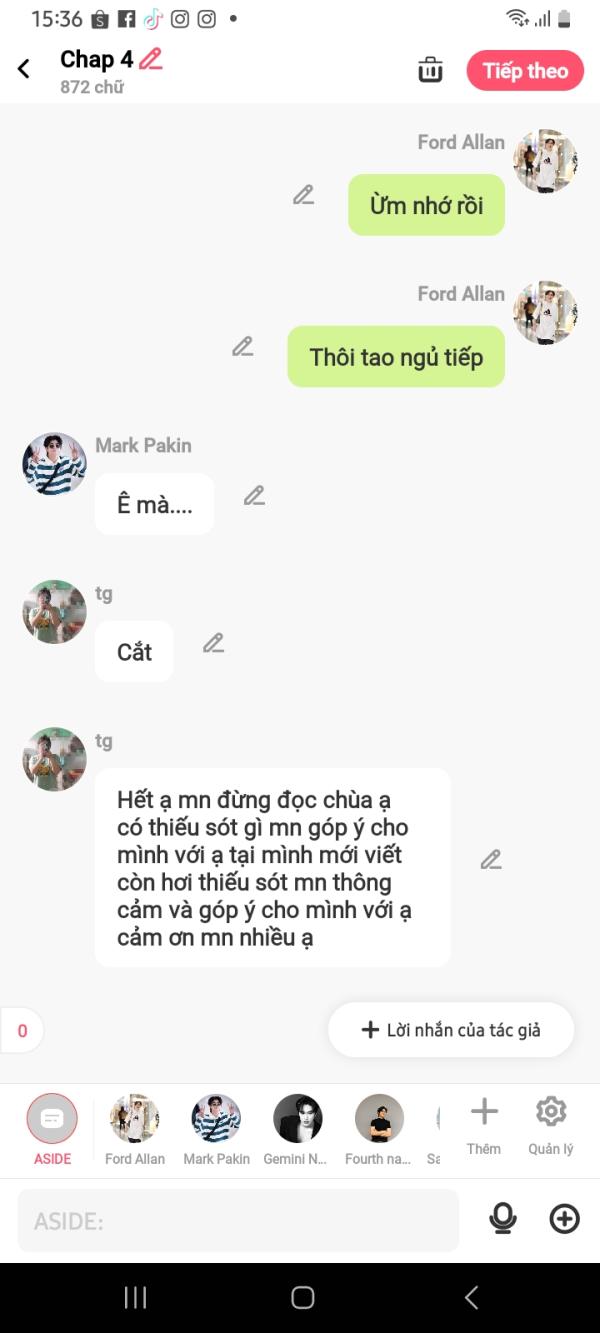This screenshot has height=1333, width=600.
Task: Edit the long 'Hết ạ mn' message
Action: [490, 859]
